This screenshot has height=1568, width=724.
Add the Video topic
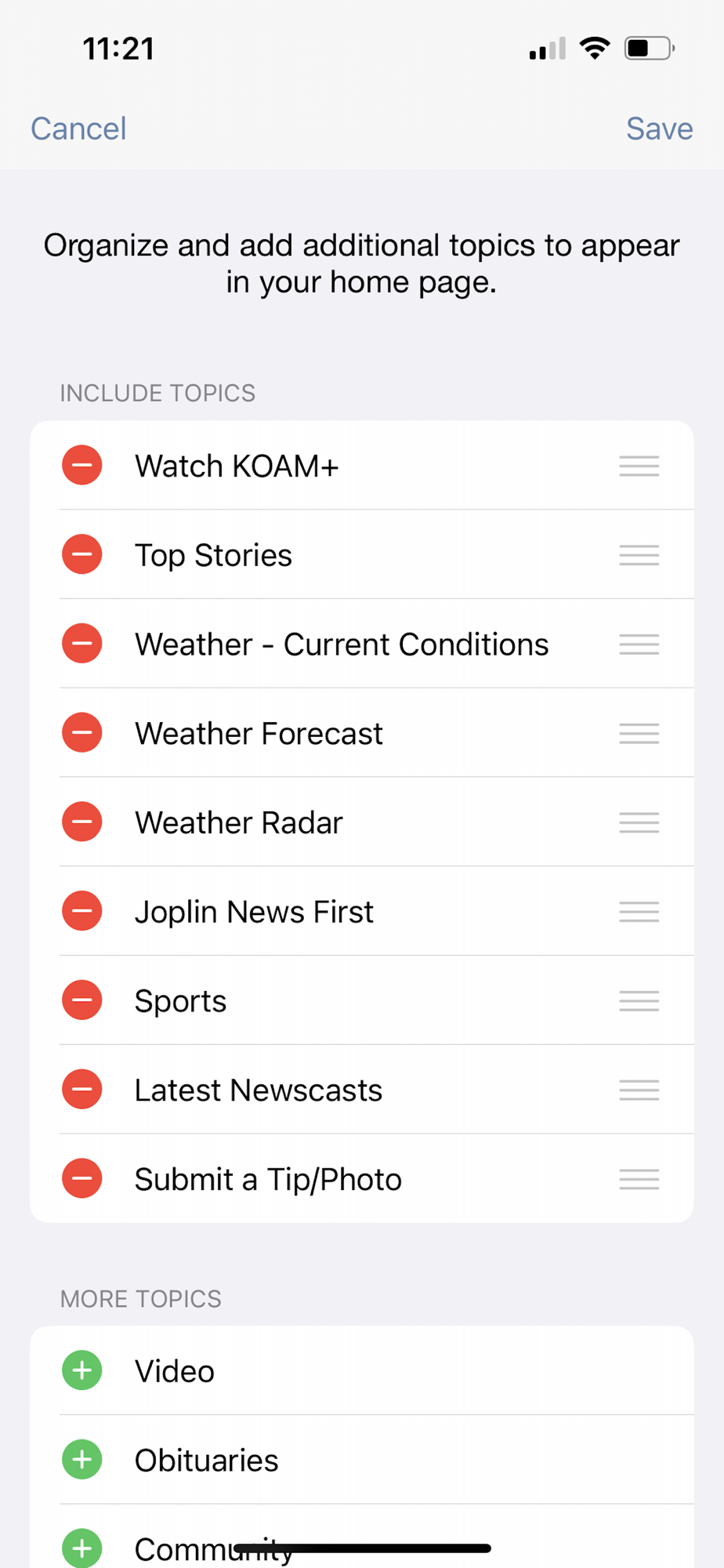pos(82,1370)
